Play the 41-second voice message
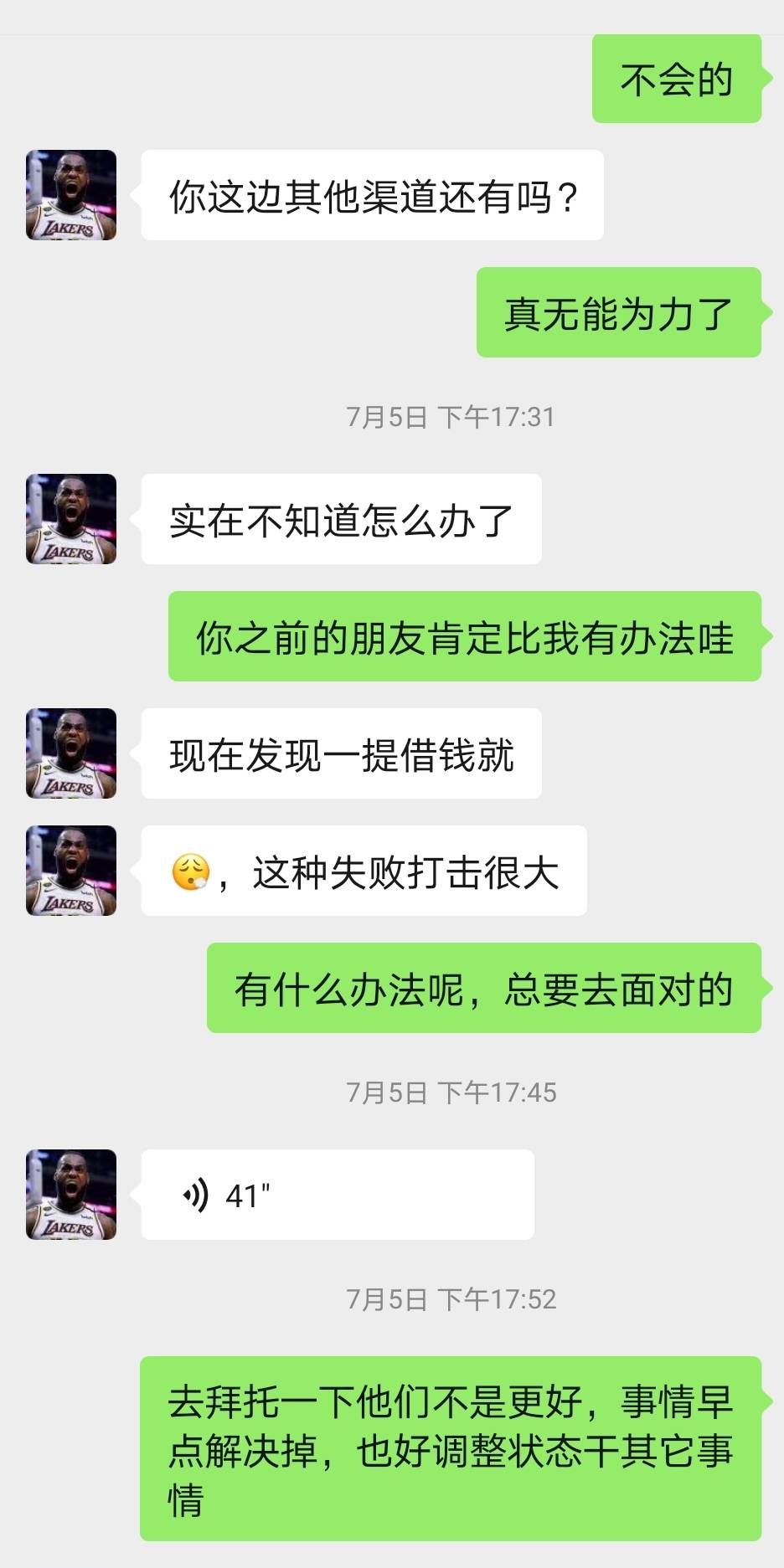The image size is (784, 1568). pos(336,1195)
